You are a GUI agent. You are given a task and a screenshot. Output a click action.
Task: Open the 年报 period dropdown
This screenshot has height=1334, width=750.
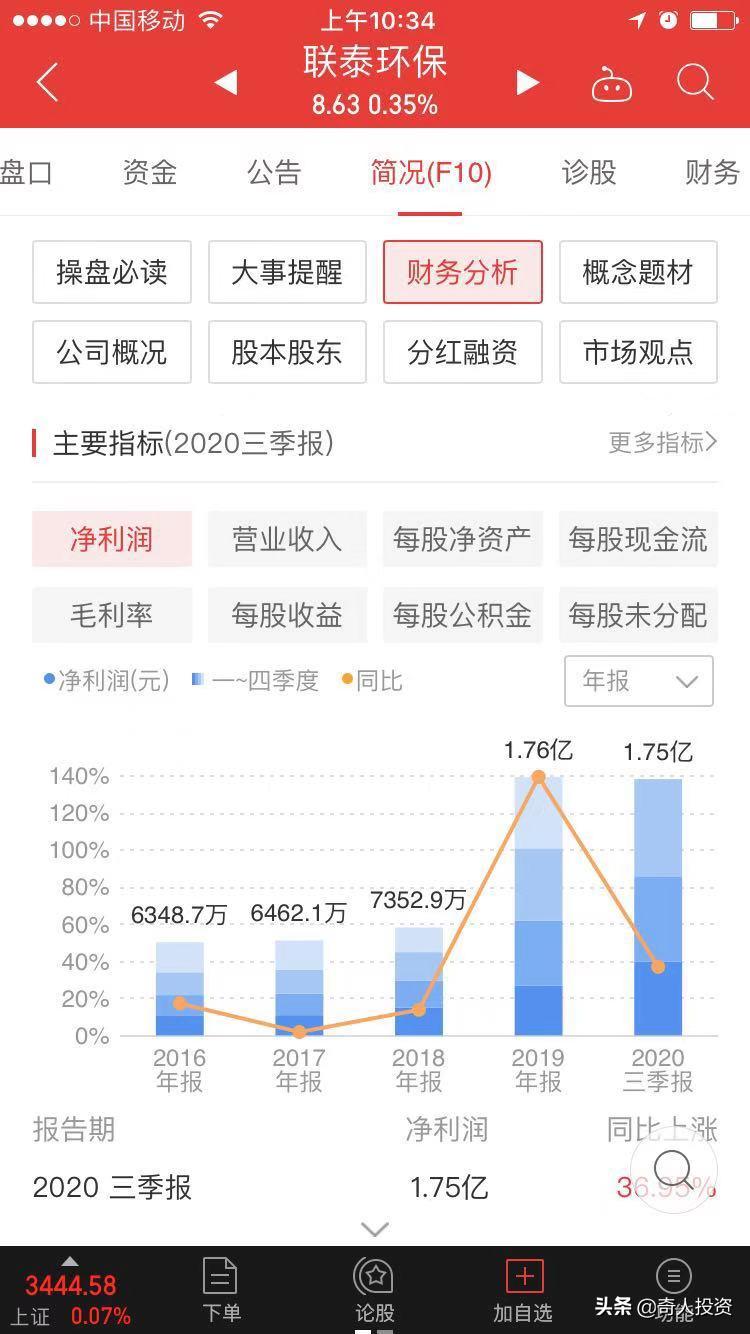click(638, 681)
